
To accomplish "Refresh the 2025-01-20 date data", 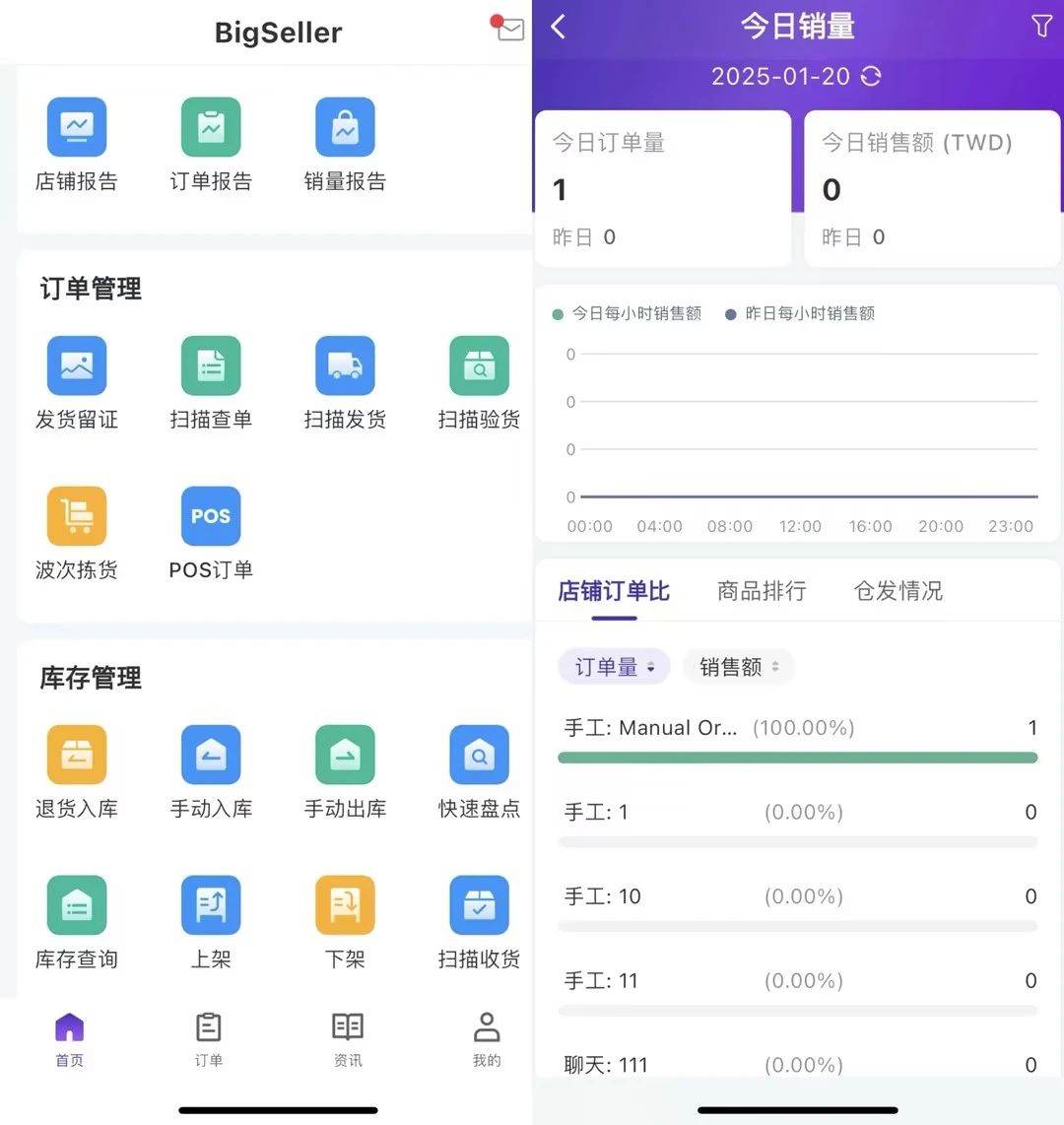I will click(x=871, y=77).
